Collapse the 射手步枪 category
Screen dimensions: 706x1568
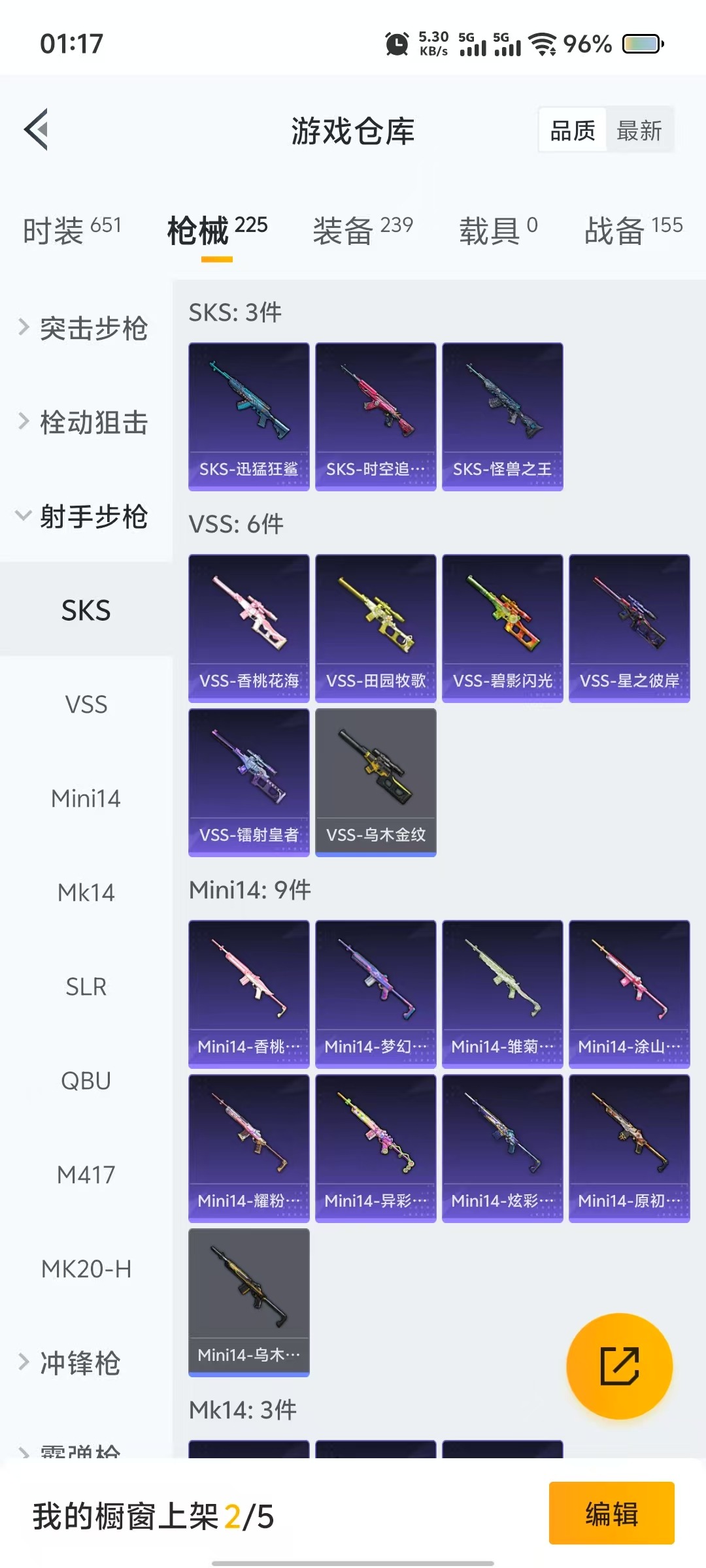click(85, 516)
